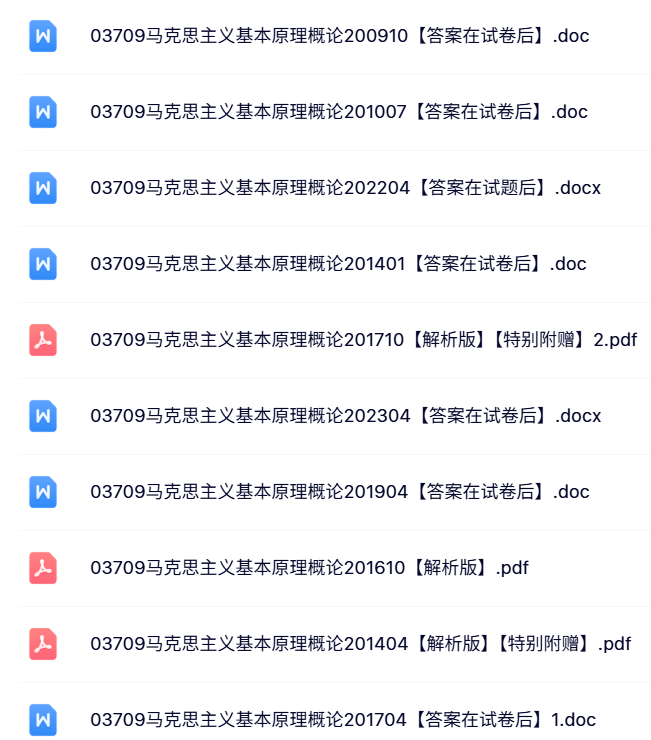Screen dimensions: 651x740
Task: View the 202304 exam docx file
Action: click(345, 416)
